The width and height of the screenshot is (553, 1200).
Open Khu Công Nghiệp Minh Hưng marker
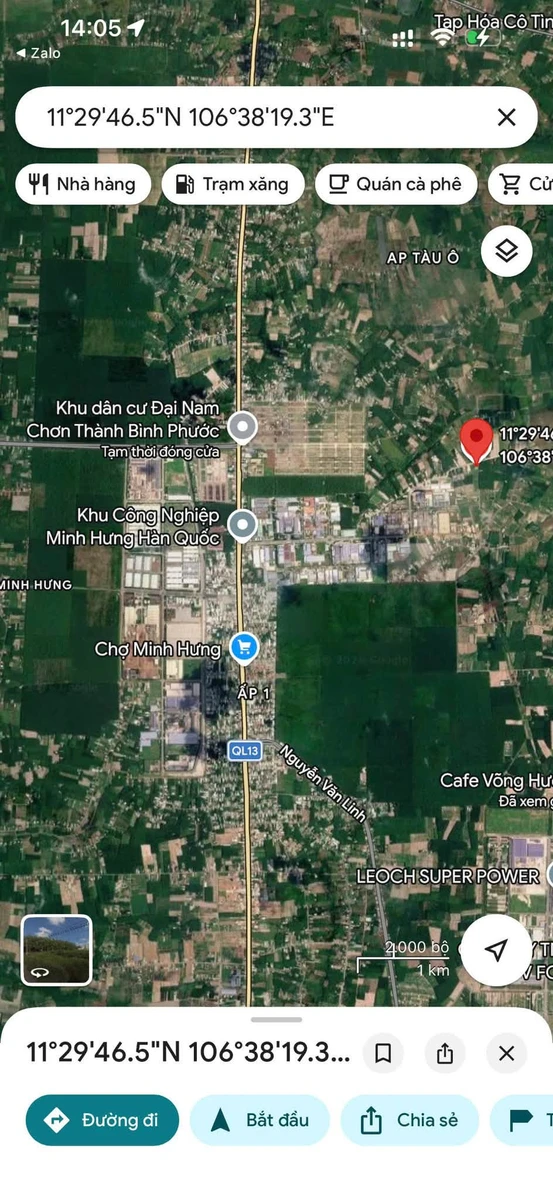click(x=242, y=524)
